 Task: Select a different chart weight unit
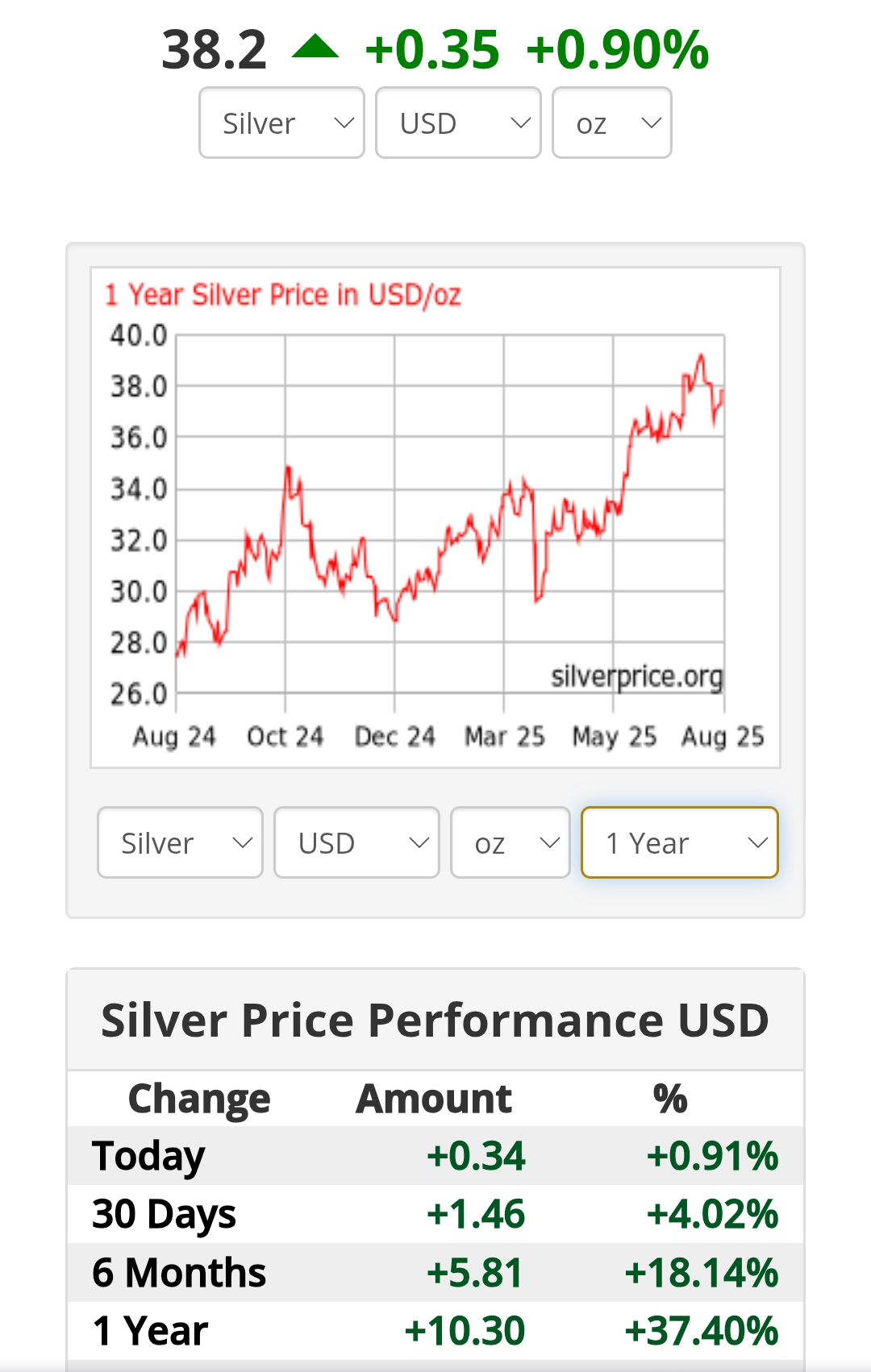tap(510, 843)
